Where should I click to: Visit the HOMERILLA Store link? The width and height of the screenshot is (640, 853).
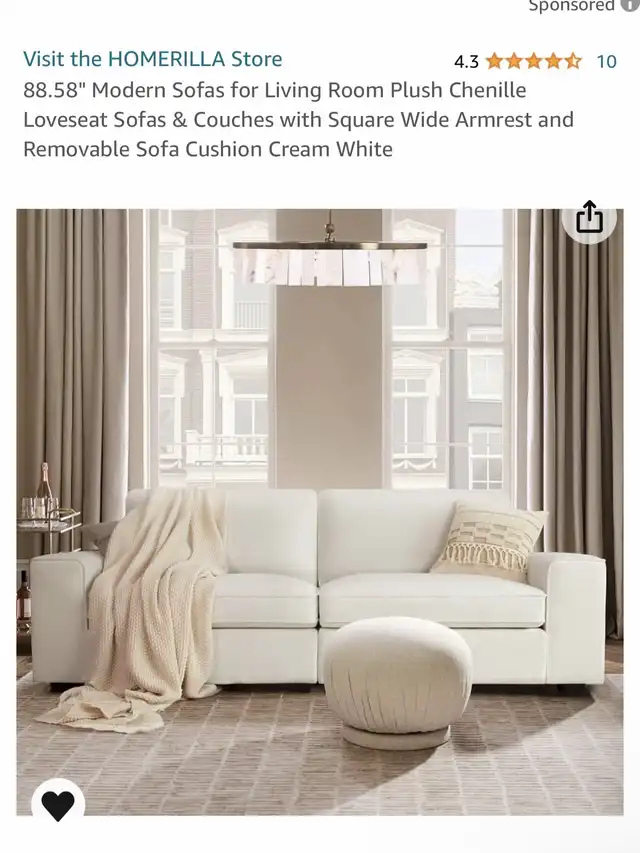click(x=152, y=59)
